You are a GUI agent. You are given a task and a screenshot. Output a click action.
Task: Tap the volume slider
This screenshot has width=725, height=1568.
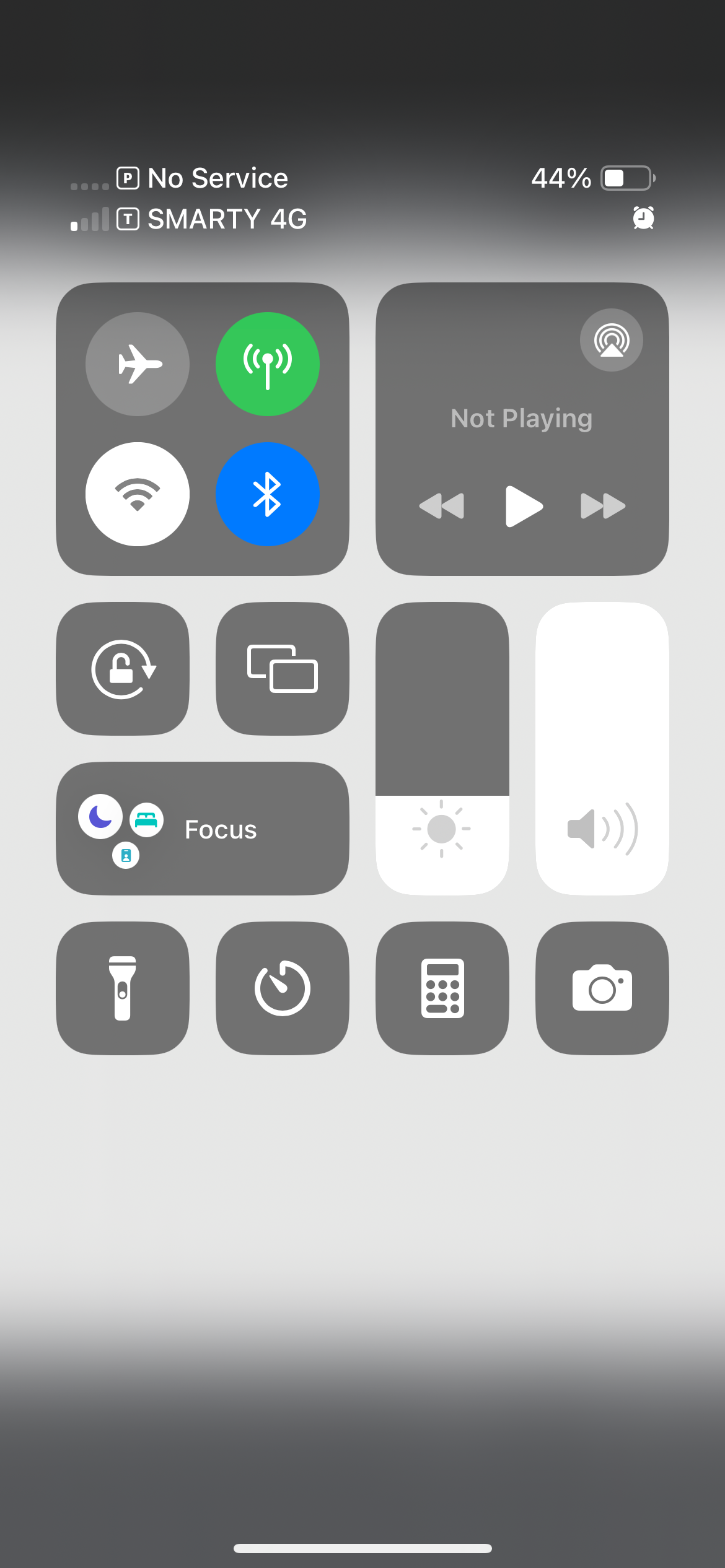[602, 748]
